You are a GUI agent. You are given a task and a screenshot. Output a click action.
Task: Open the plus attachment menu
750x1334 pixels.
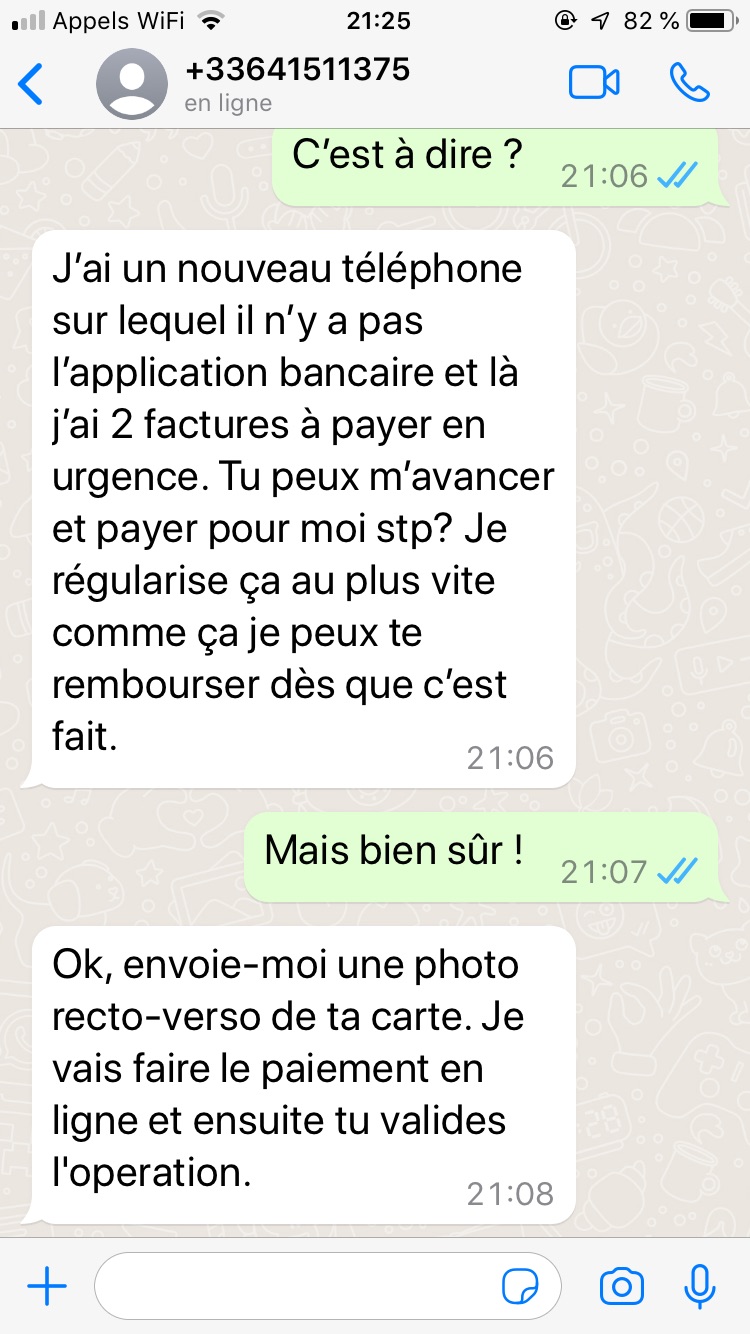pos(46,1286)
